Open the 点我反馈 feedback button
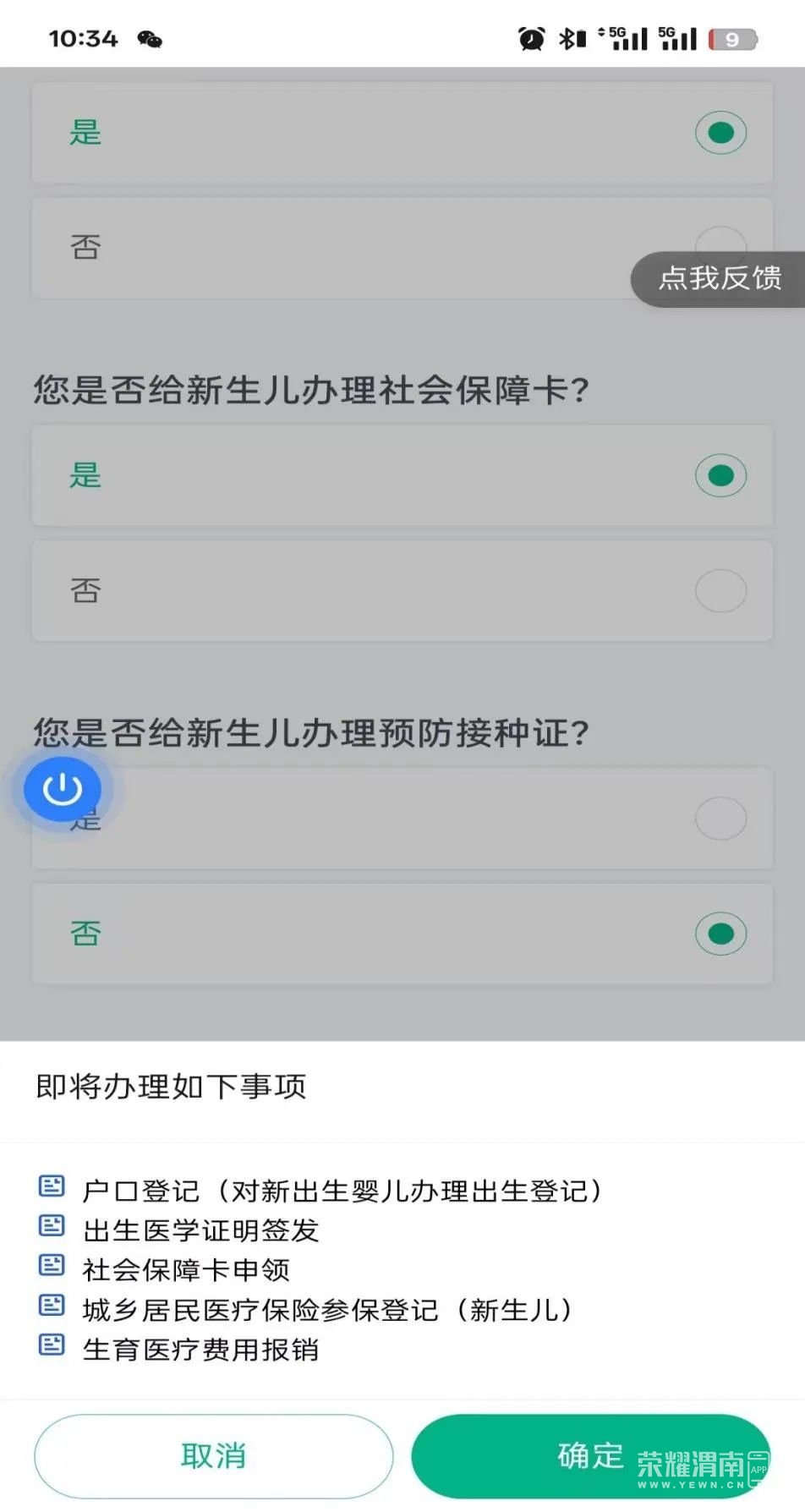 [x=720, y=278]
